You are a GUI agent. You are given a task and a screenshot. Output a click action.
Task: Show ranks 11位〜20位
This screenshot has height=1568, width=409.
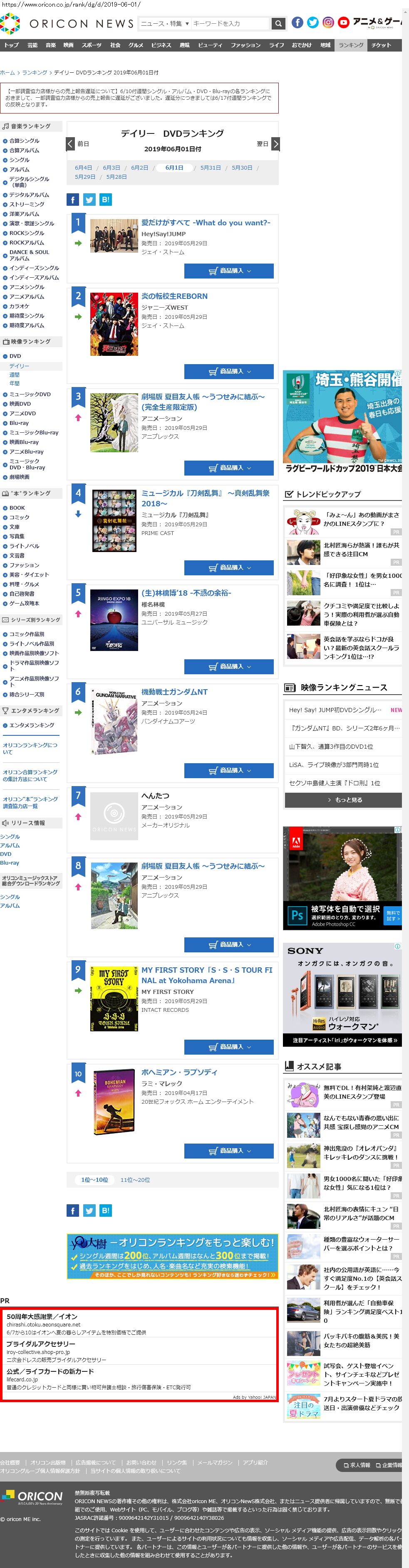[135, 1180]
